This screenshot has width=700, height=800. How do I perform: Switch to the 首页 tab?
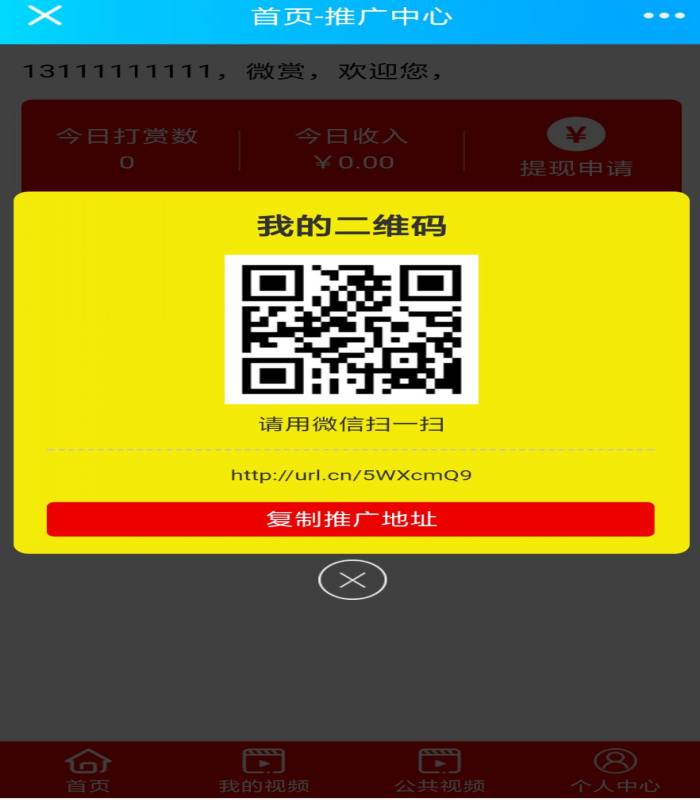88,771
